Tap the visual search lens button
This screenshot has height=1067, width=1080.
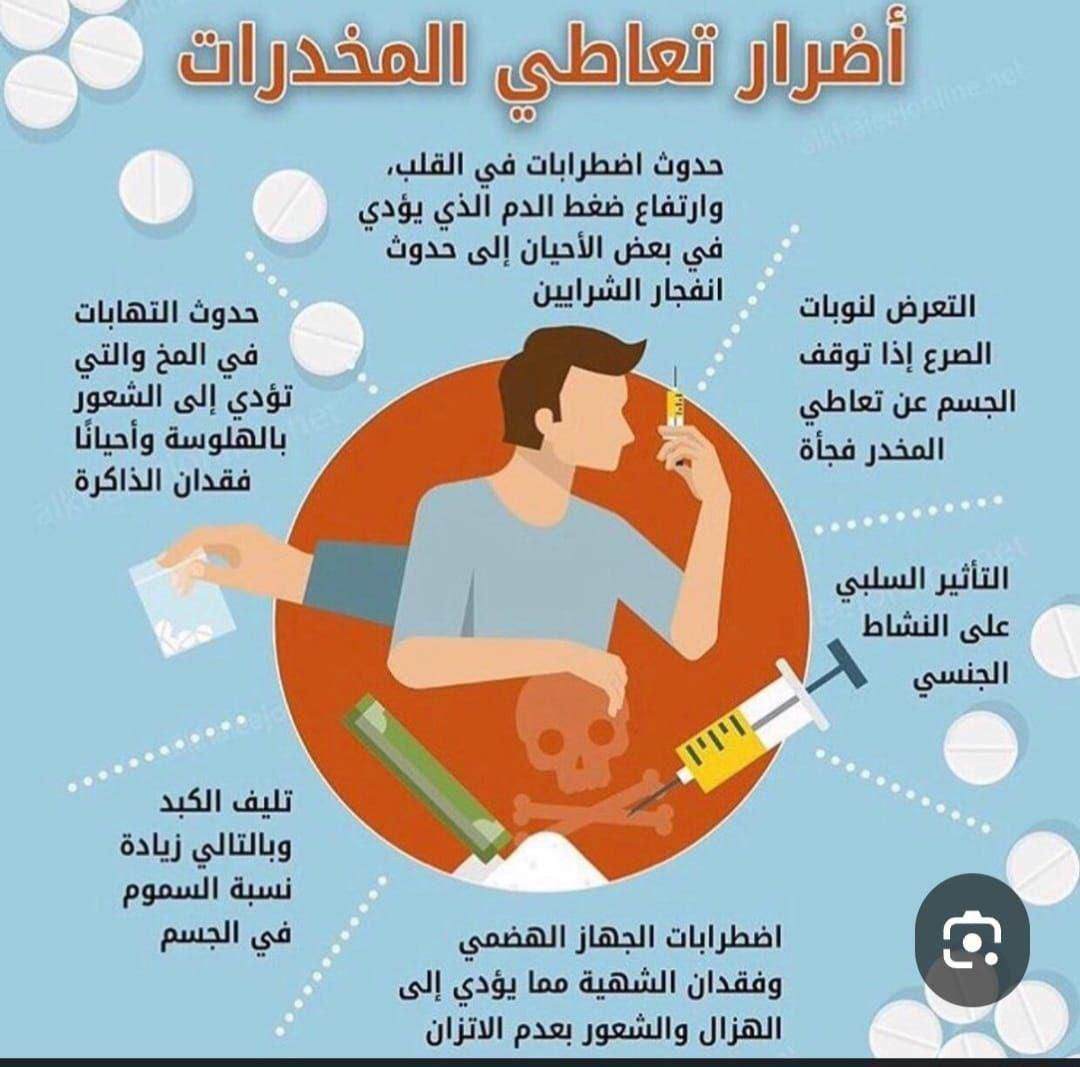pyautogui.click(x=971, y=939)
